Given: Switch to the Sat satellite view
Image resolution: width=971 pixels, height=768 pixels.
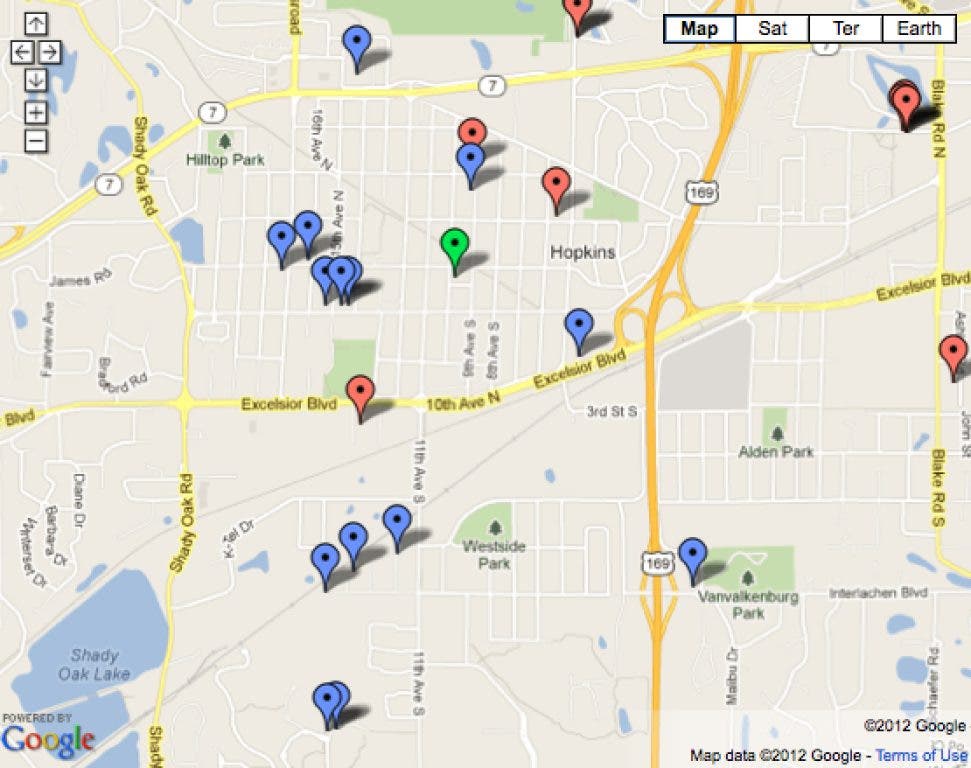Looking at the screenshot, I should [772, 29].
